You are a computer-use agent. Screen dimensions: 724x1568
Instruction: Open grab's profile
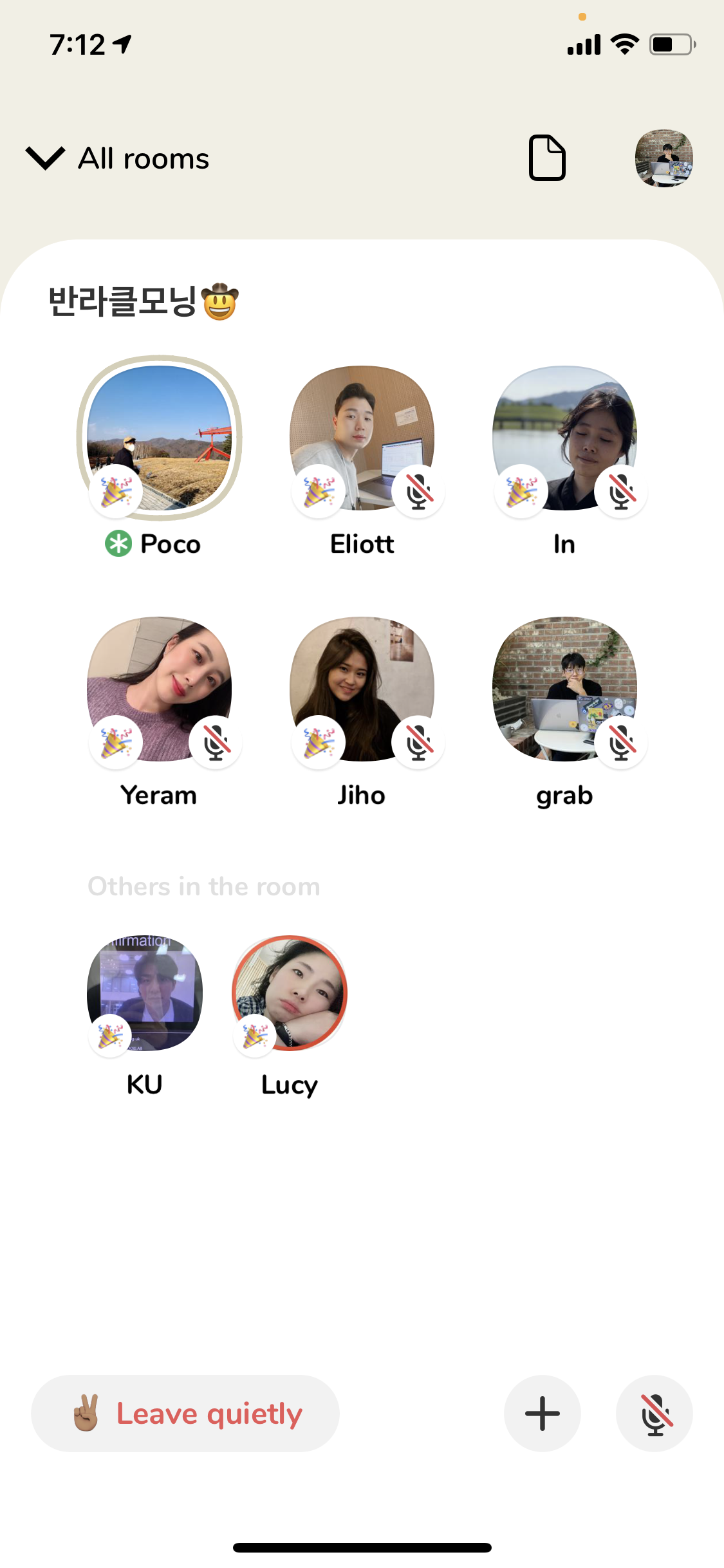564,689
